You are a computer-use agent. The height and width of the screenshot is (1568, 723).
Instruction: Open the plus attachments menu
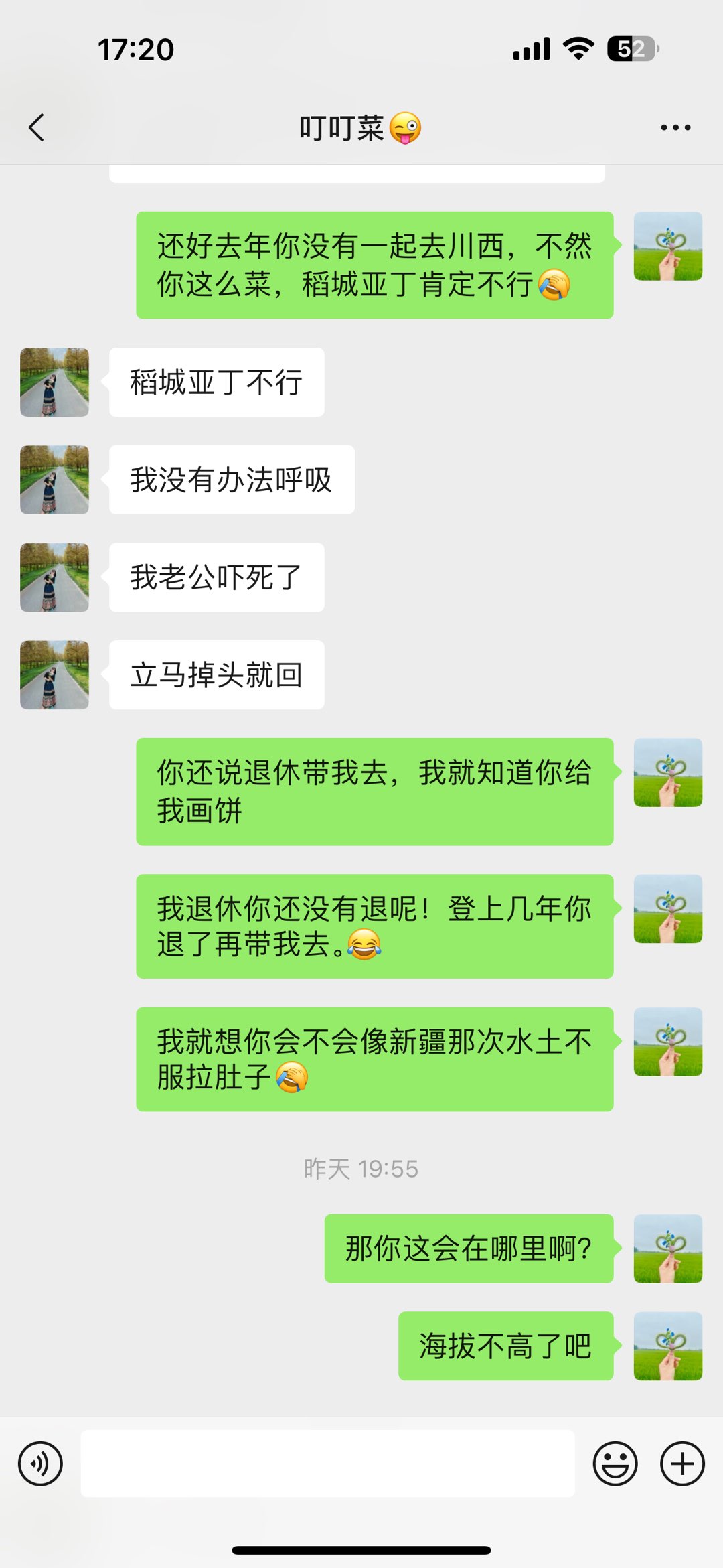click(682, 1464)
